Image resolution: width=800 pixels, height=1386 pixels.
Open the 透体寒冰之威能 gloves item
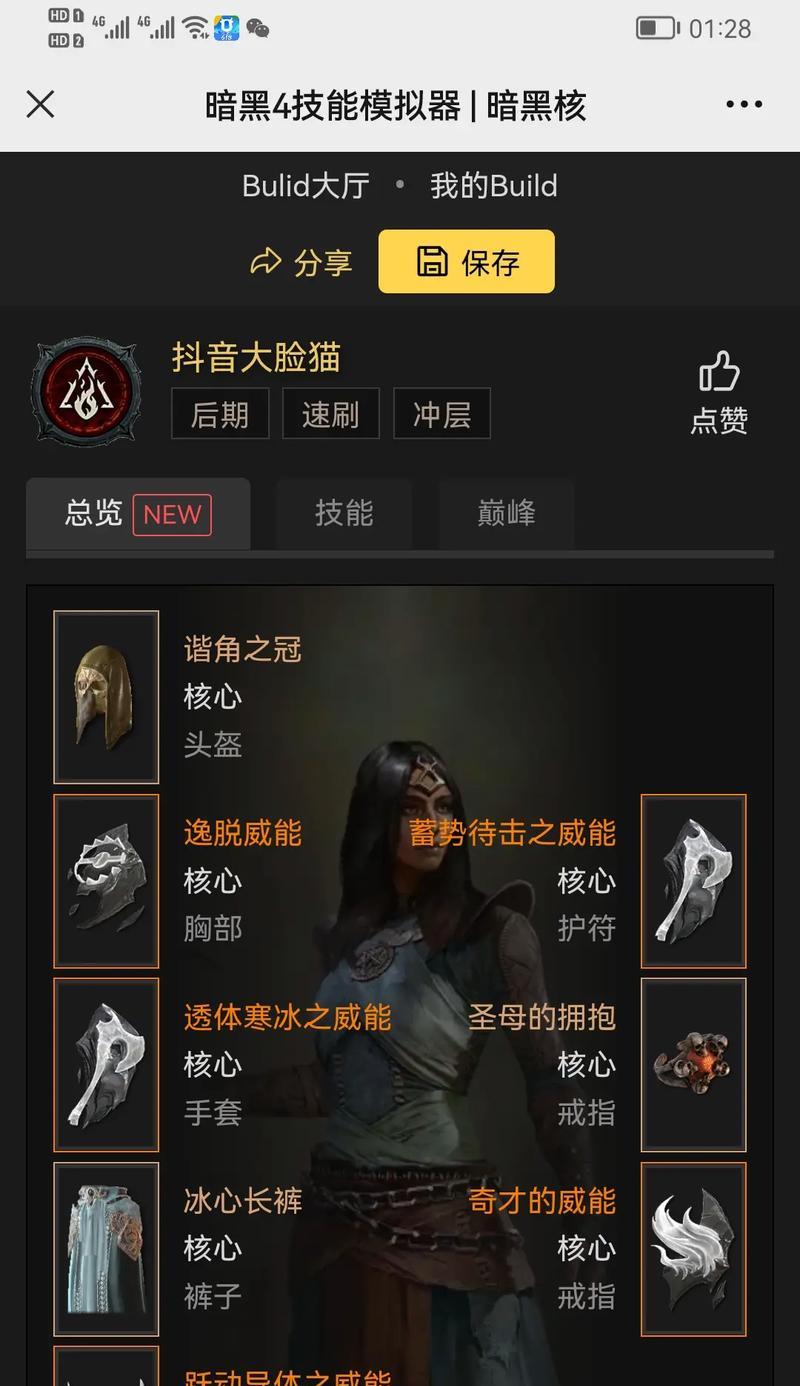[106, 1065]
